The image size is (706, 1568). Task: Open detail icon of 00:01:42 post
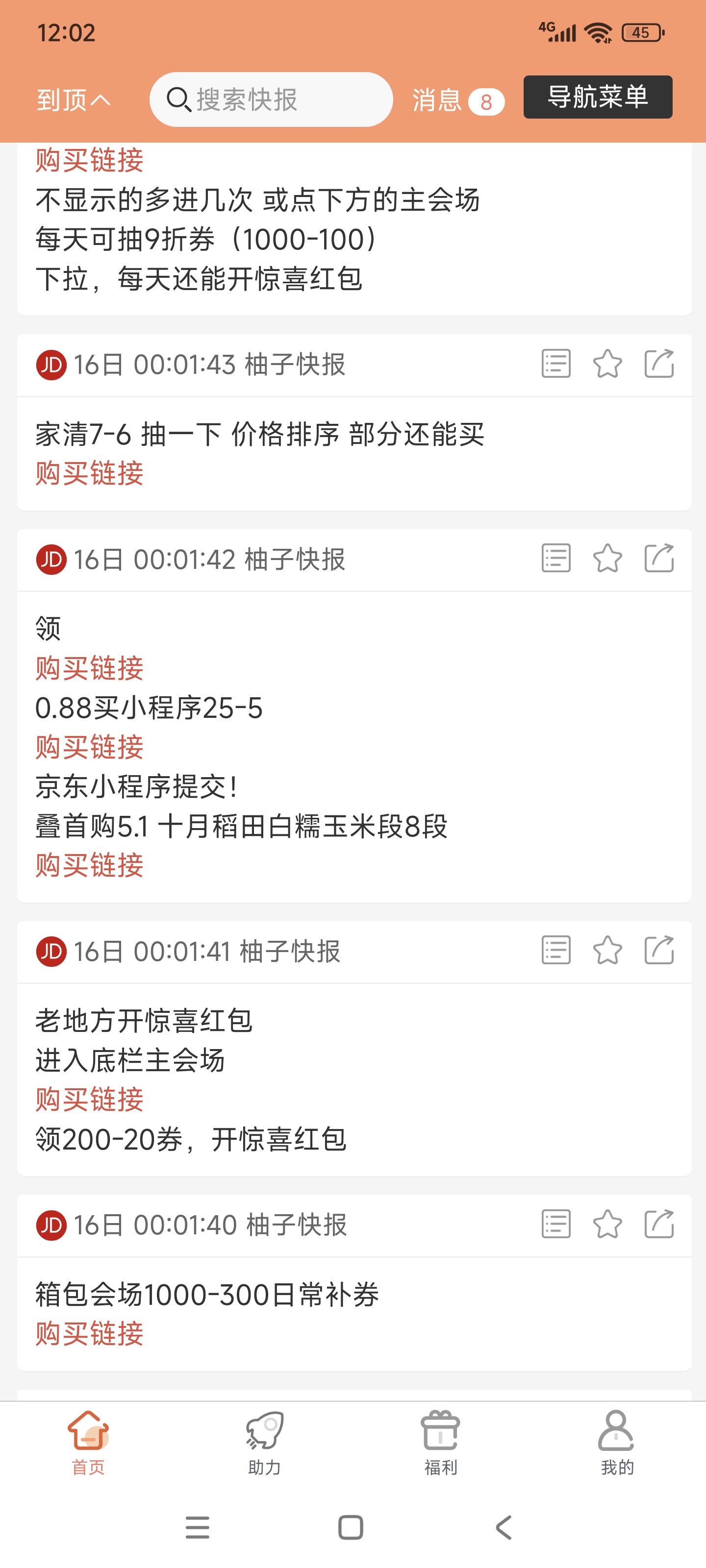click(x=555, y=558)
